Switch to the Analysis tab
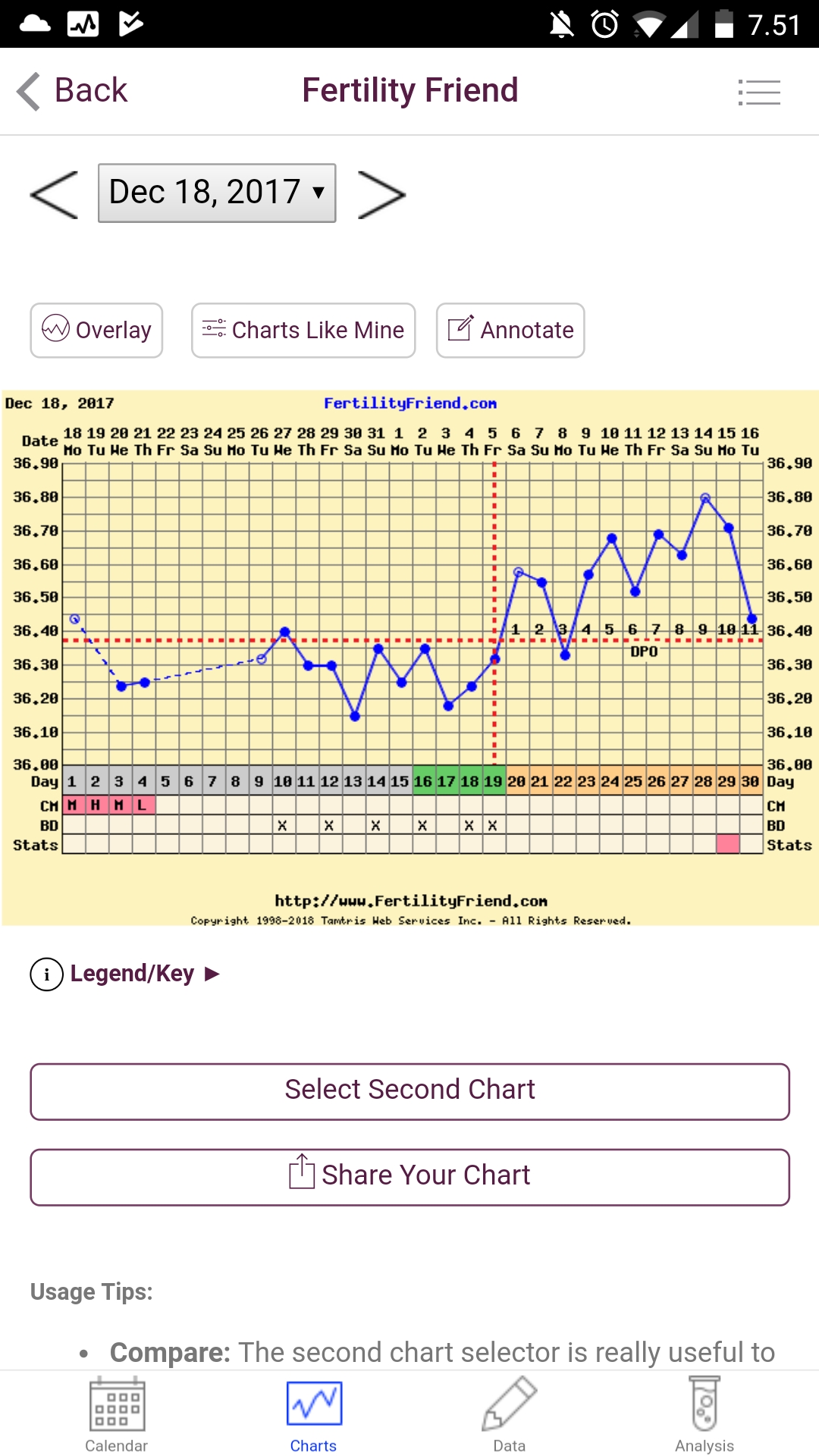Screen dimensions: 819x1456 click(704, 1415)
